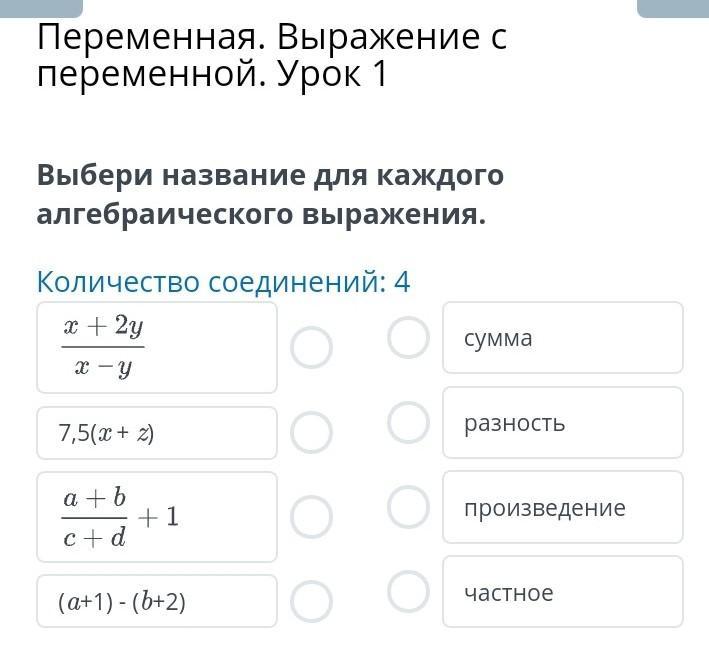Select the connector circle next to произведение

408,507
